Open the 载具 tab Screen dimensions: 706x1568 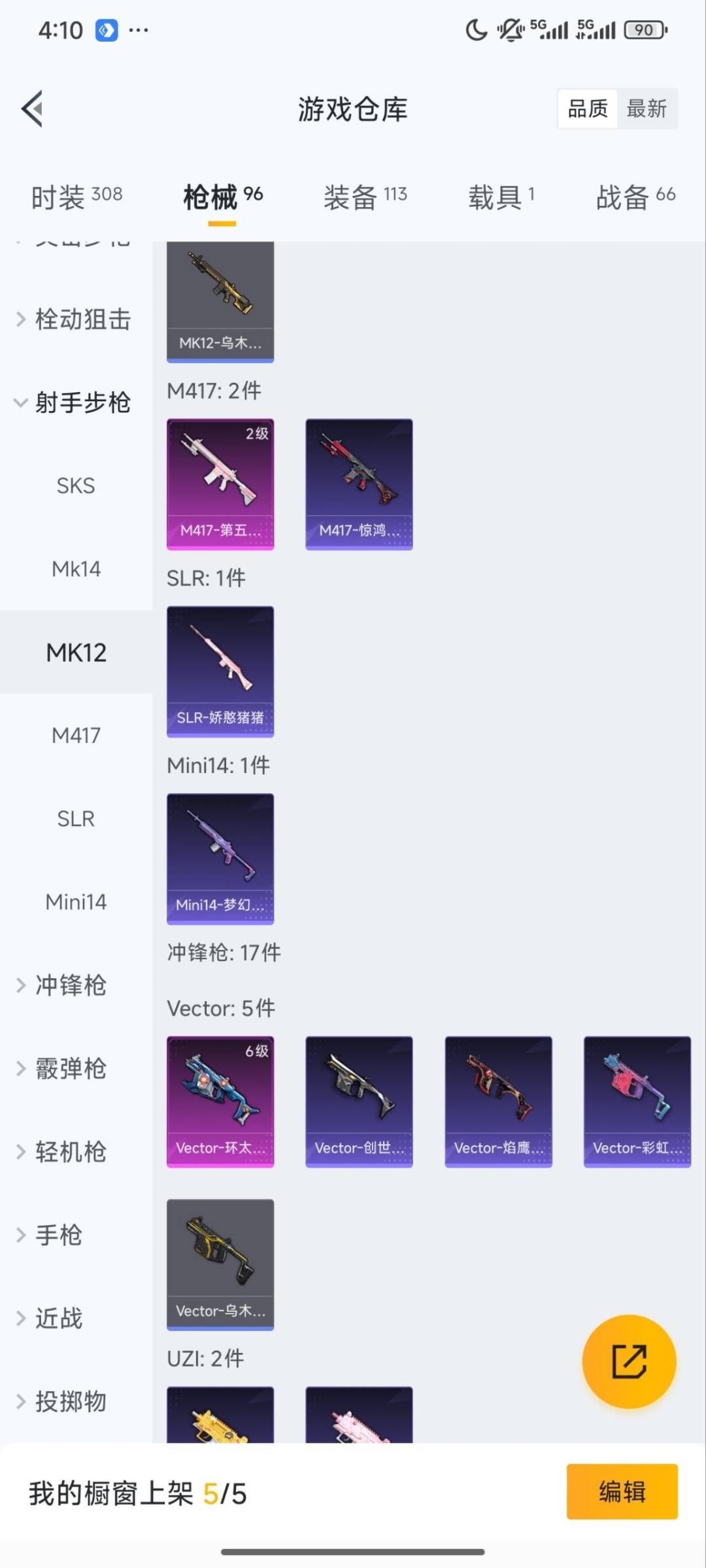point(501,197)
